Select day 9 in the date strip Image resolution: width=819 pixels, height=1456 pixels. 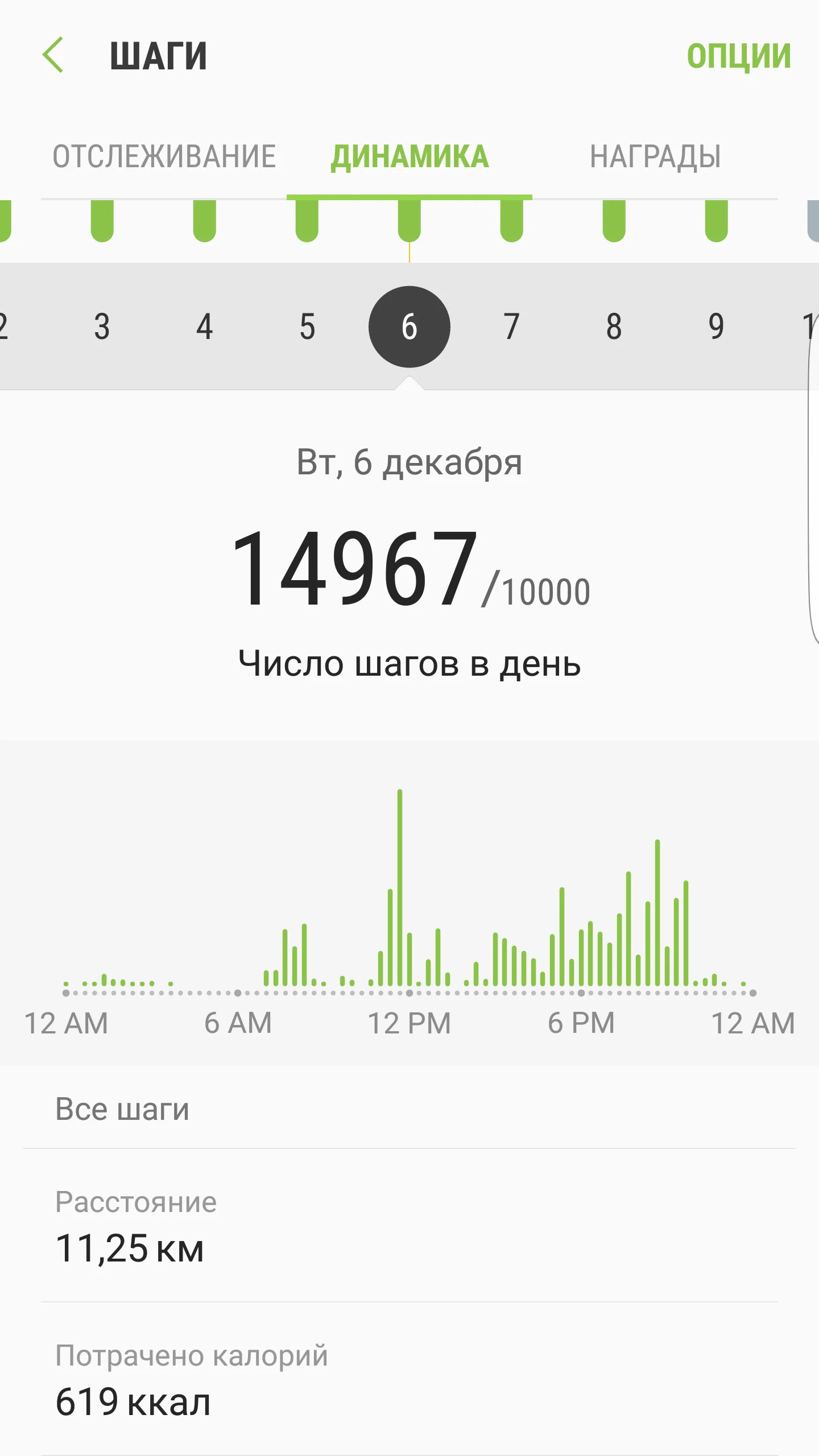coord(717,326)
